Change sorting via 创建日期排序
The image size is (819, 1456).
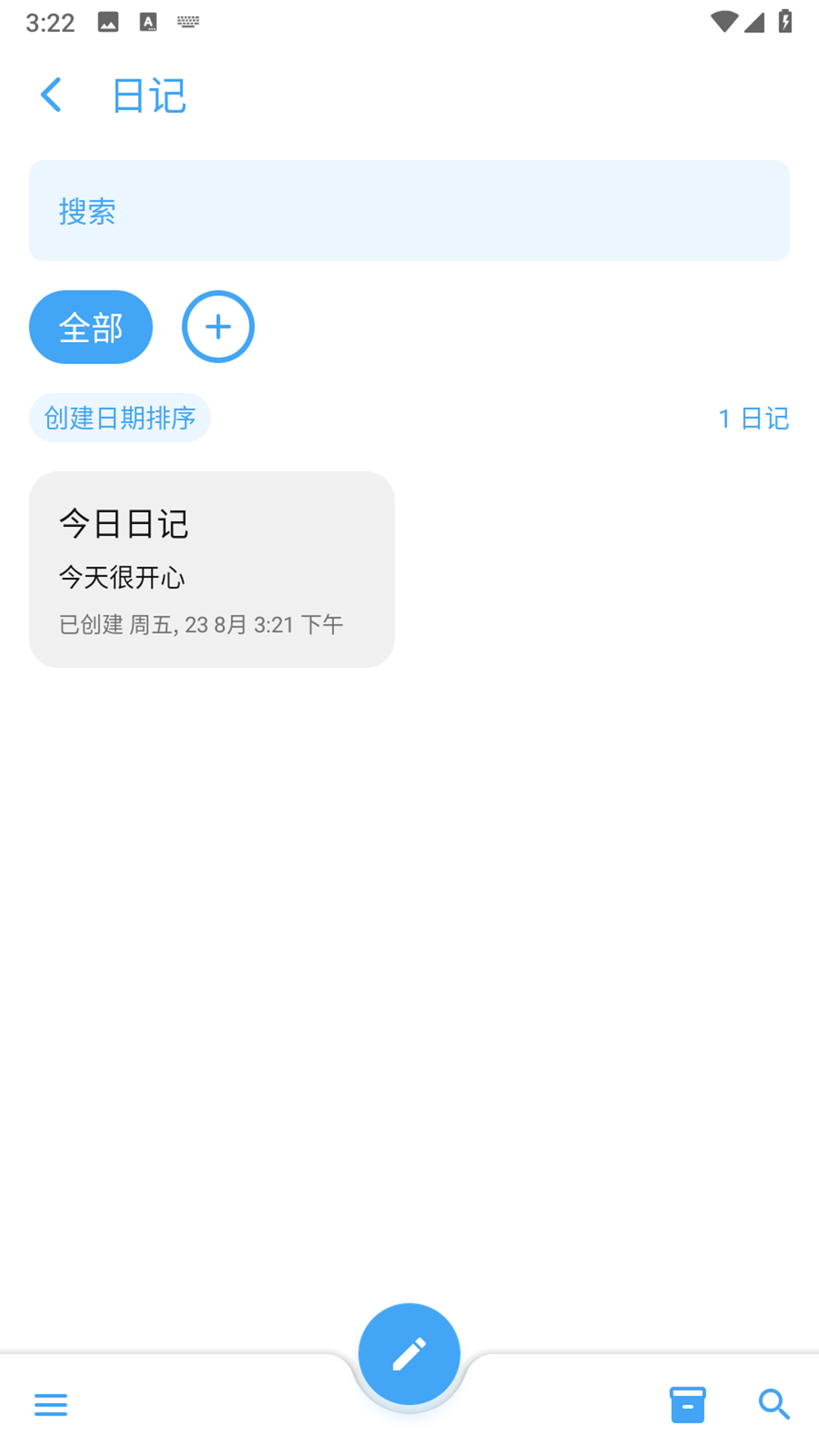point(120,418)
